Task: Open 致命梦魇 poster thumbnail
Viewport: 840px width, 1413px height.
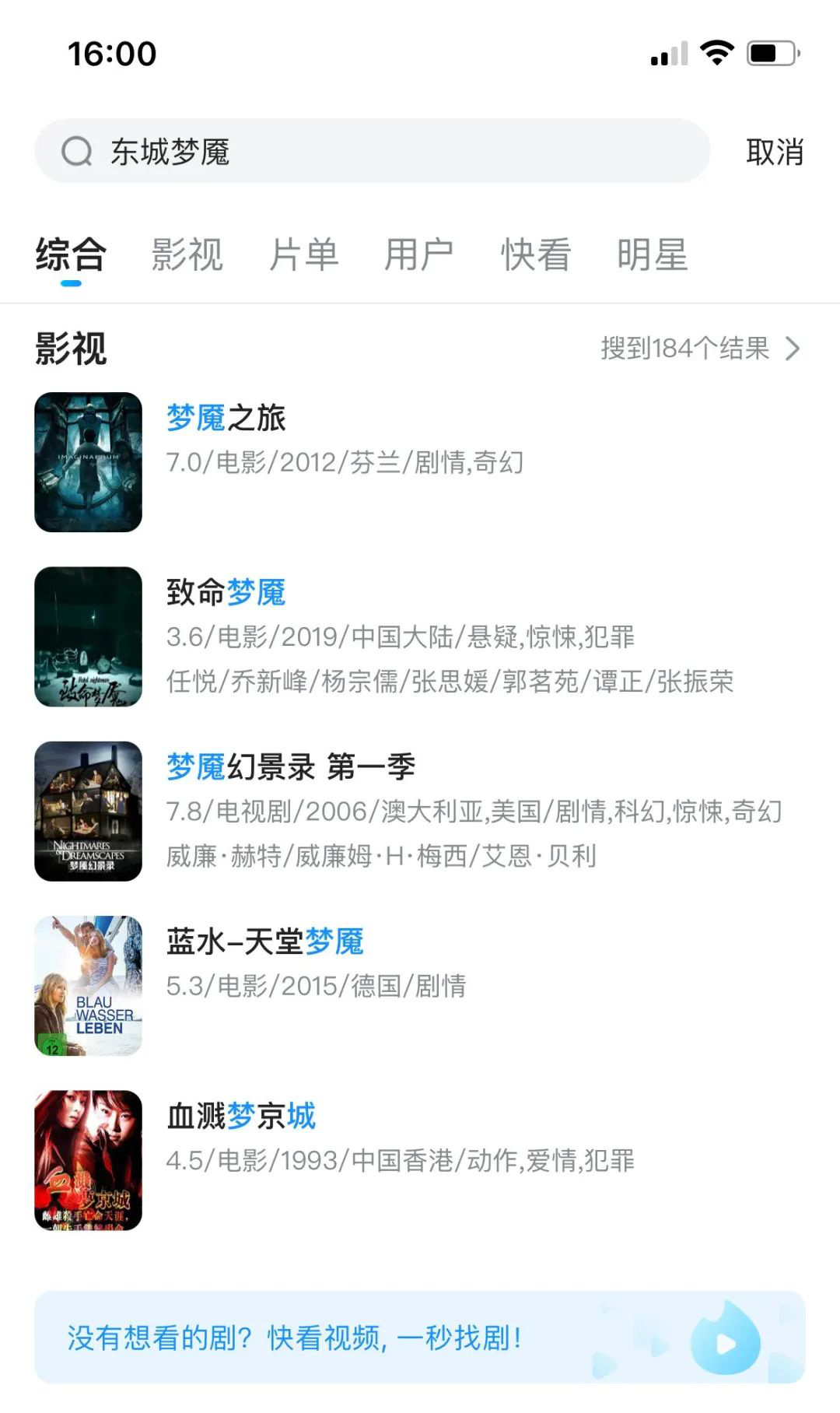Action: pos(87,638)
